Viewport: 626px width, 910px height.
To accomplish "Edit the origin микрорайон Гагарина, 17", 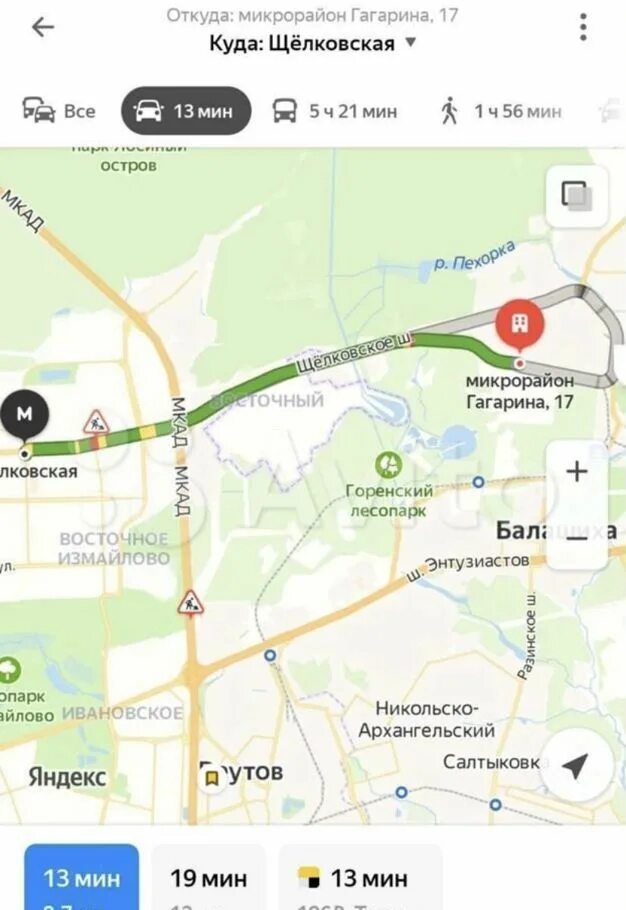I will point(313,15).
